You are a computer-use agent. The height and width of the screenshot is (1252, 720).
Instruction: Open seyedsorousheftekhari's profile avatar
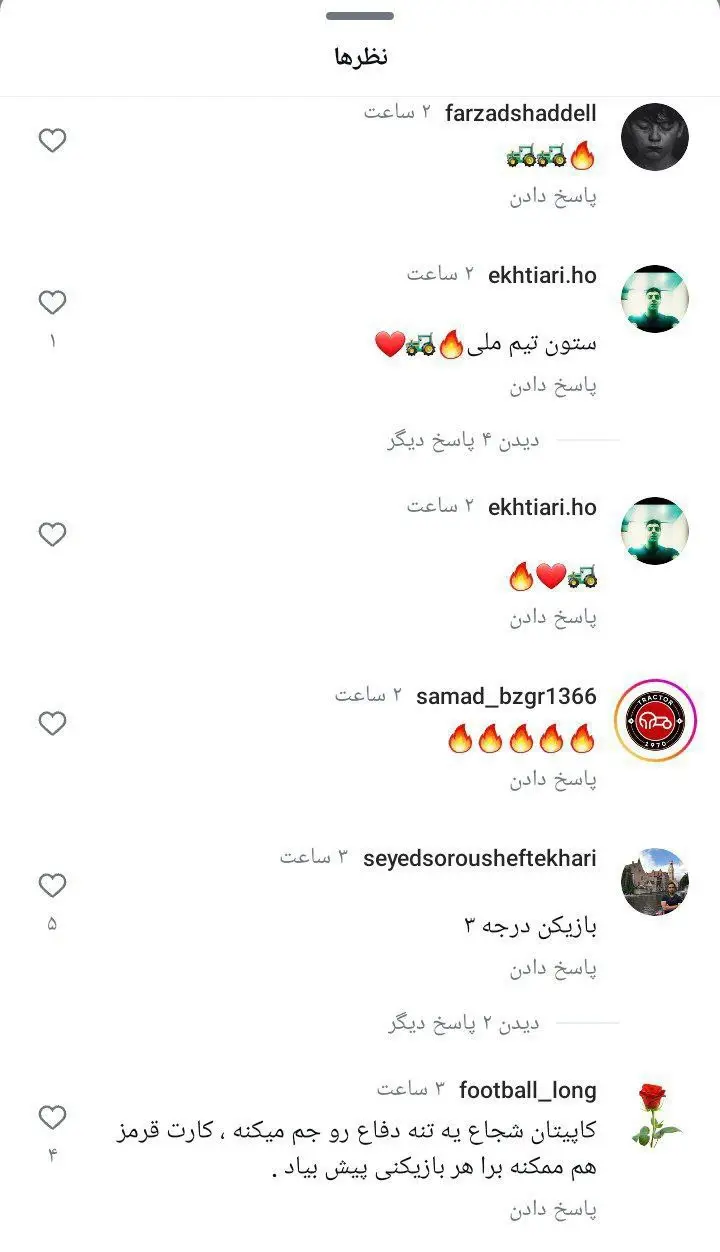tap(655, 882)
